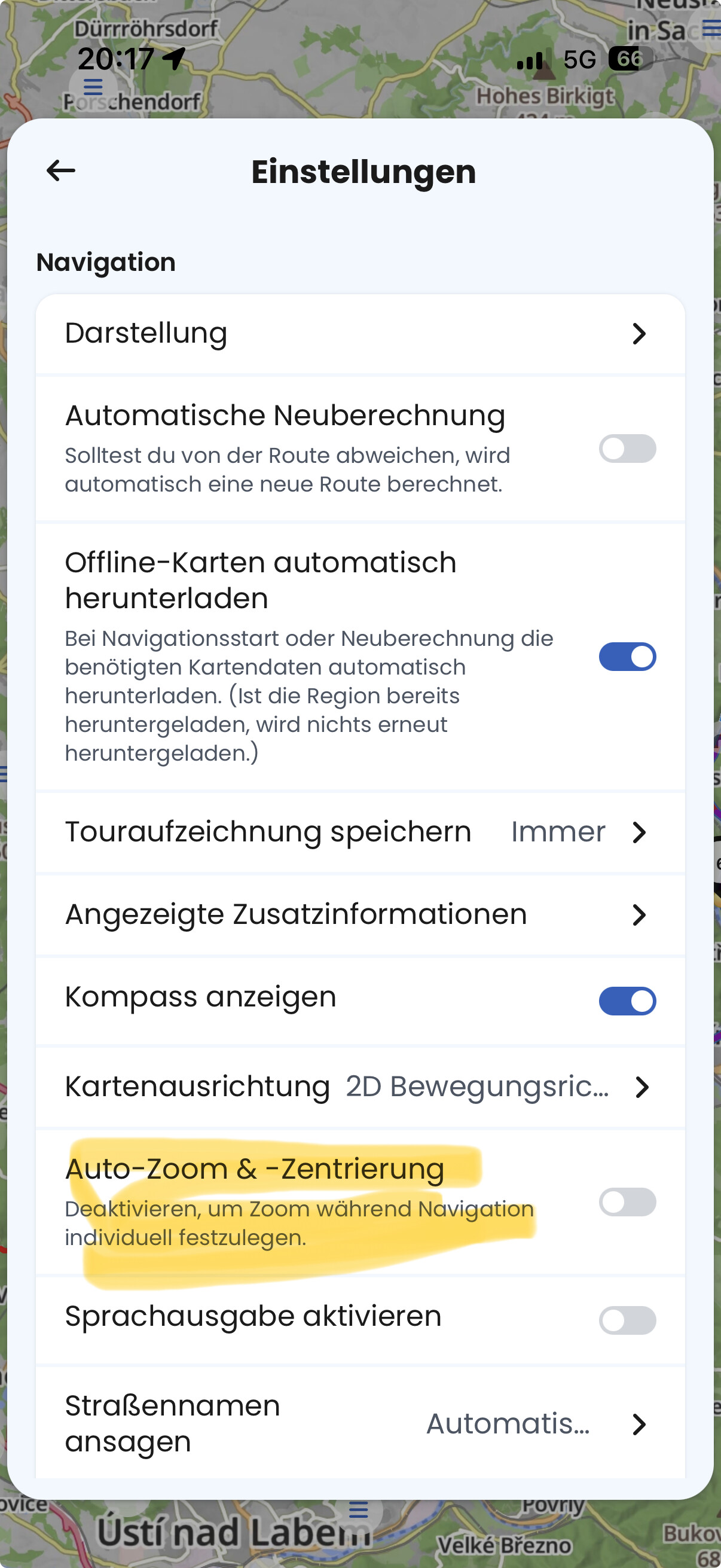The width and height of the screenshot is (721, 1568).
Task: Turn off Offline-Karten automatisch herunterladen
Action: point(627,657)
